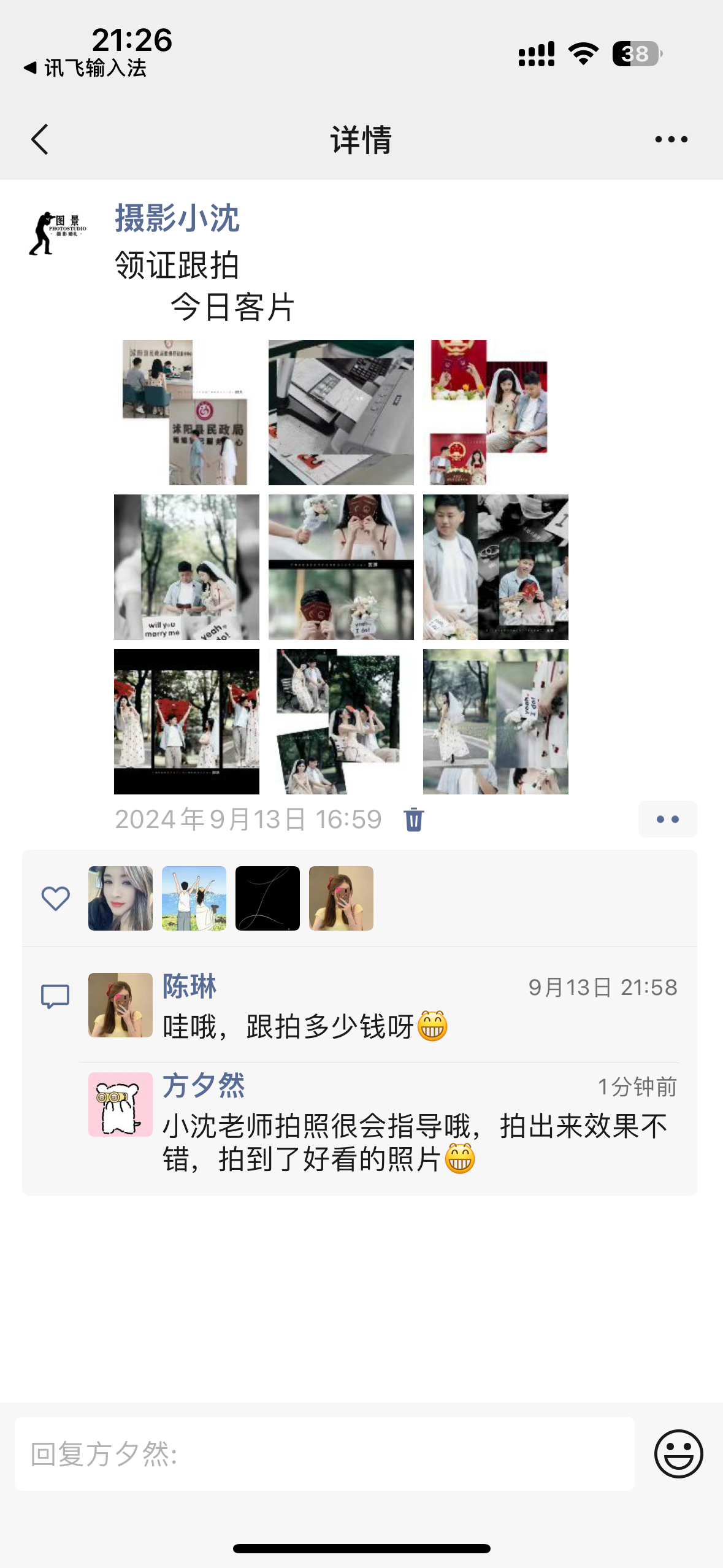Open the 'will you marry me' photo
The image size is (723, 1568).
tap(186, 567)
